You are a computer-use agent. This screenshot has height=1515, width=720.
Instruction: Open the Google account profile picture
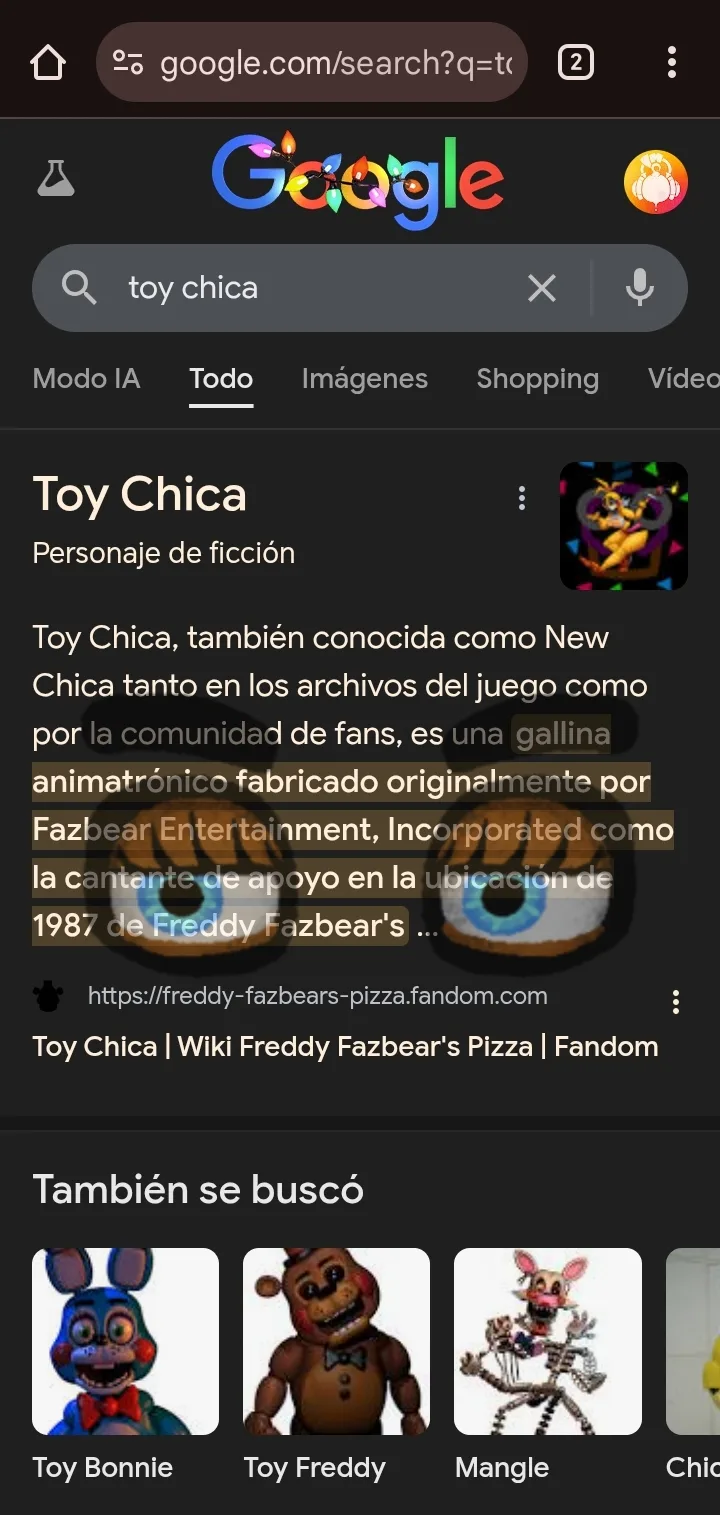coord(655,182)
